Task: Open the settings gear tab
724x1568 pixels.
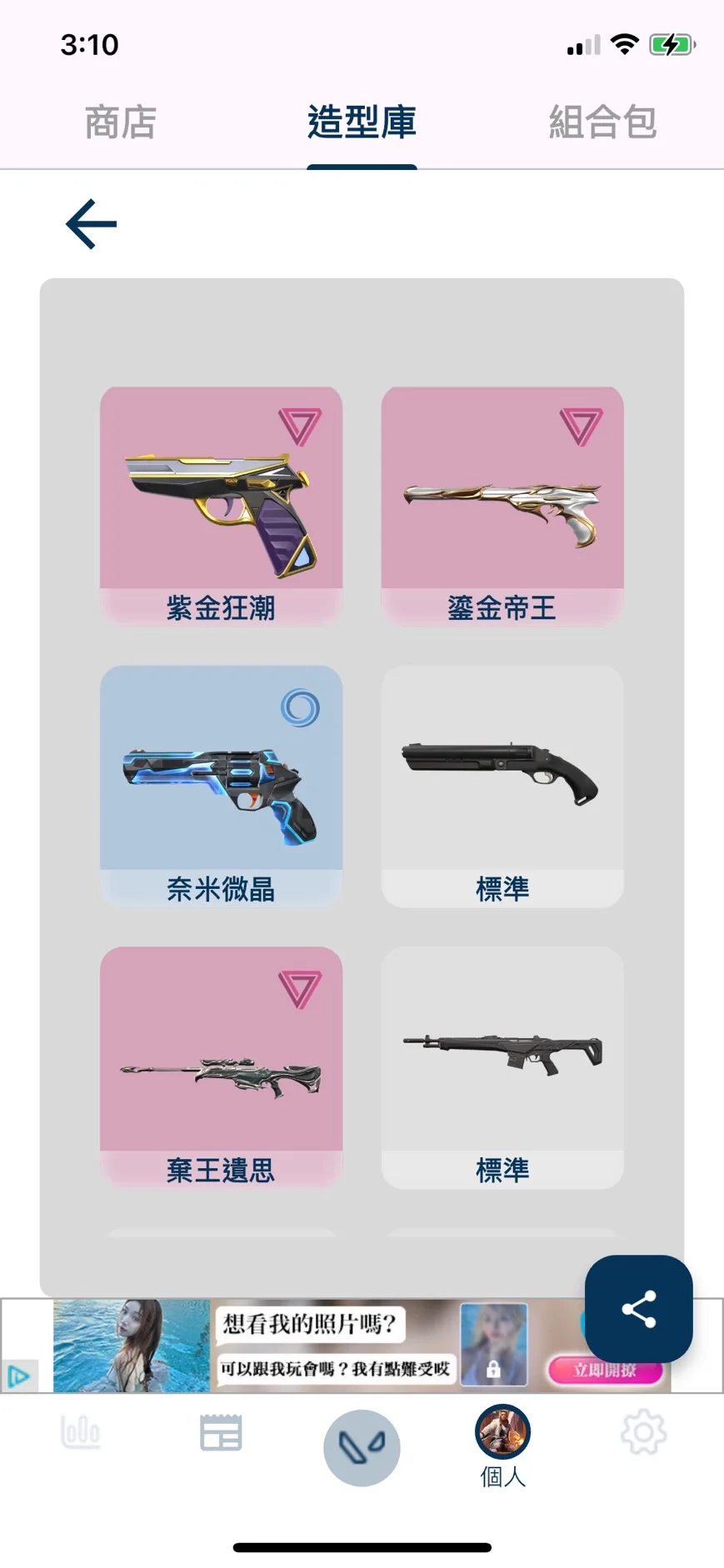Action: (643, 1432)
